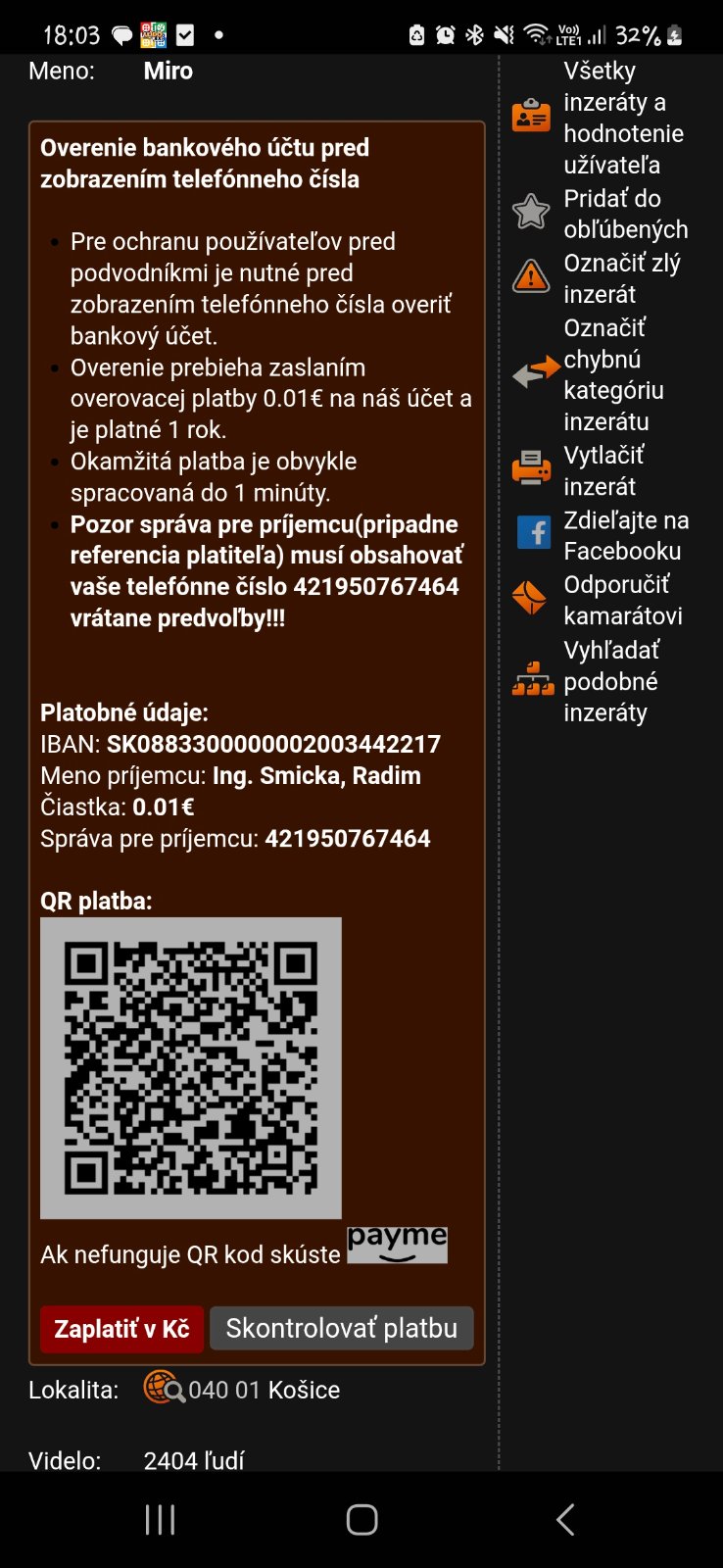Tap the red Zaplatiť v Kč button
The image size is (723, 1568).
pos(121,1328)
